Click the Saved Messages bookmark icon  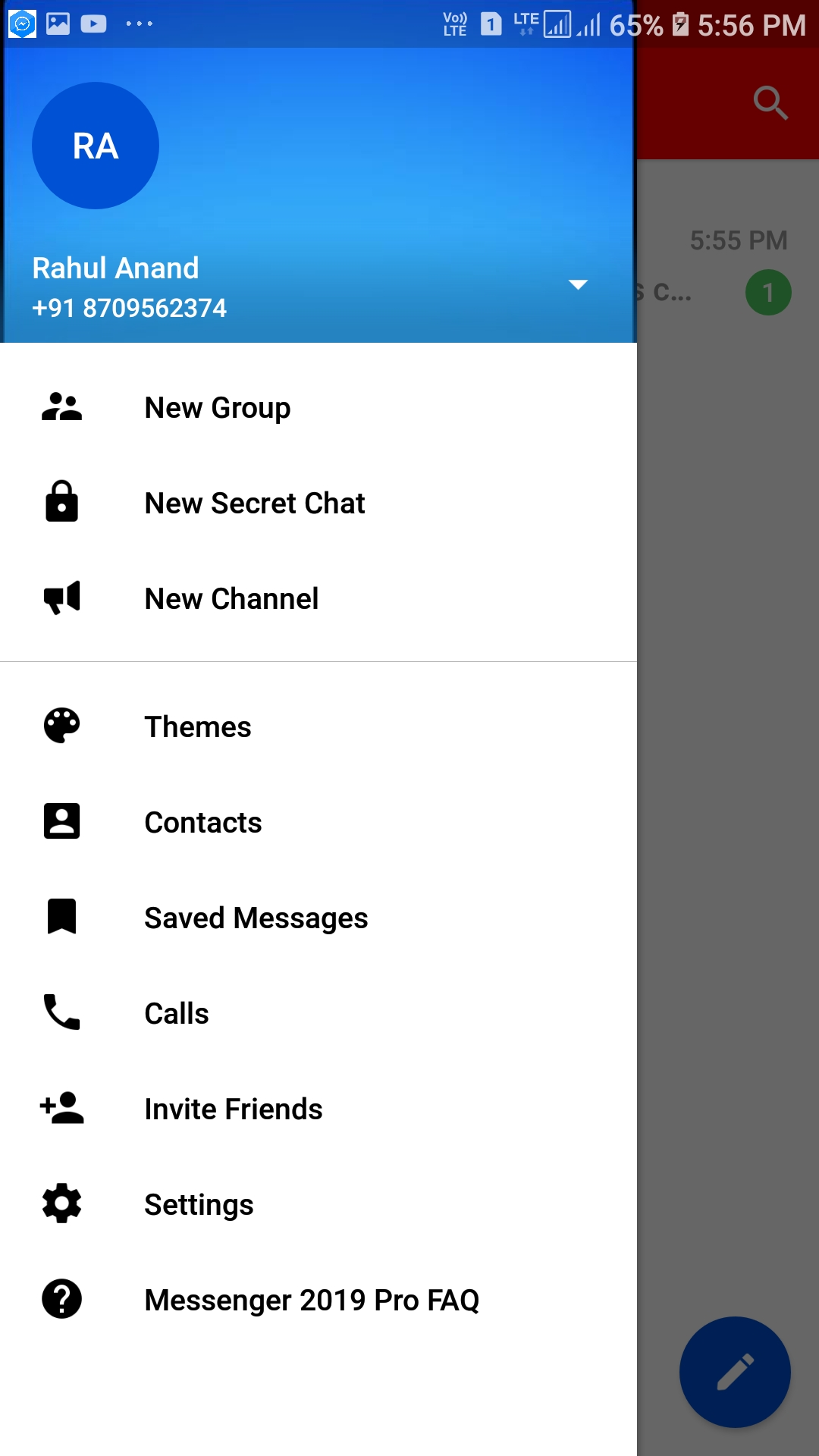(x=61, y=917)
